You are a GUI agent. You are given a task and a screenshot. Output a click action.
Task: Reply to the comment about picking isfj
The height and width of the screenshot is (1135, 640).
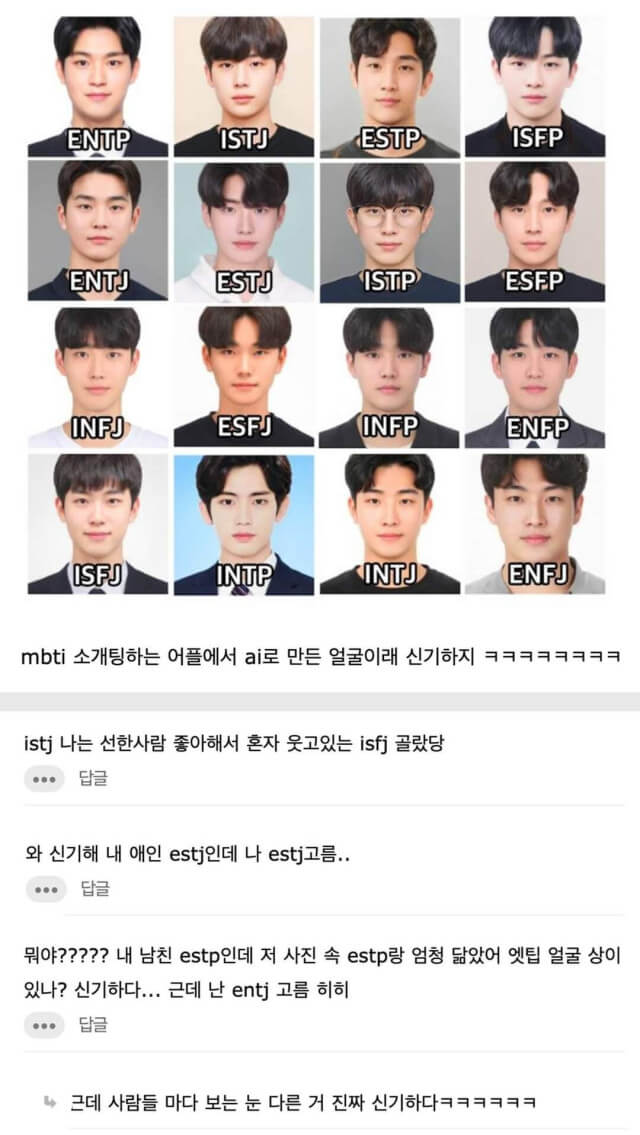(x=94, y=779)
